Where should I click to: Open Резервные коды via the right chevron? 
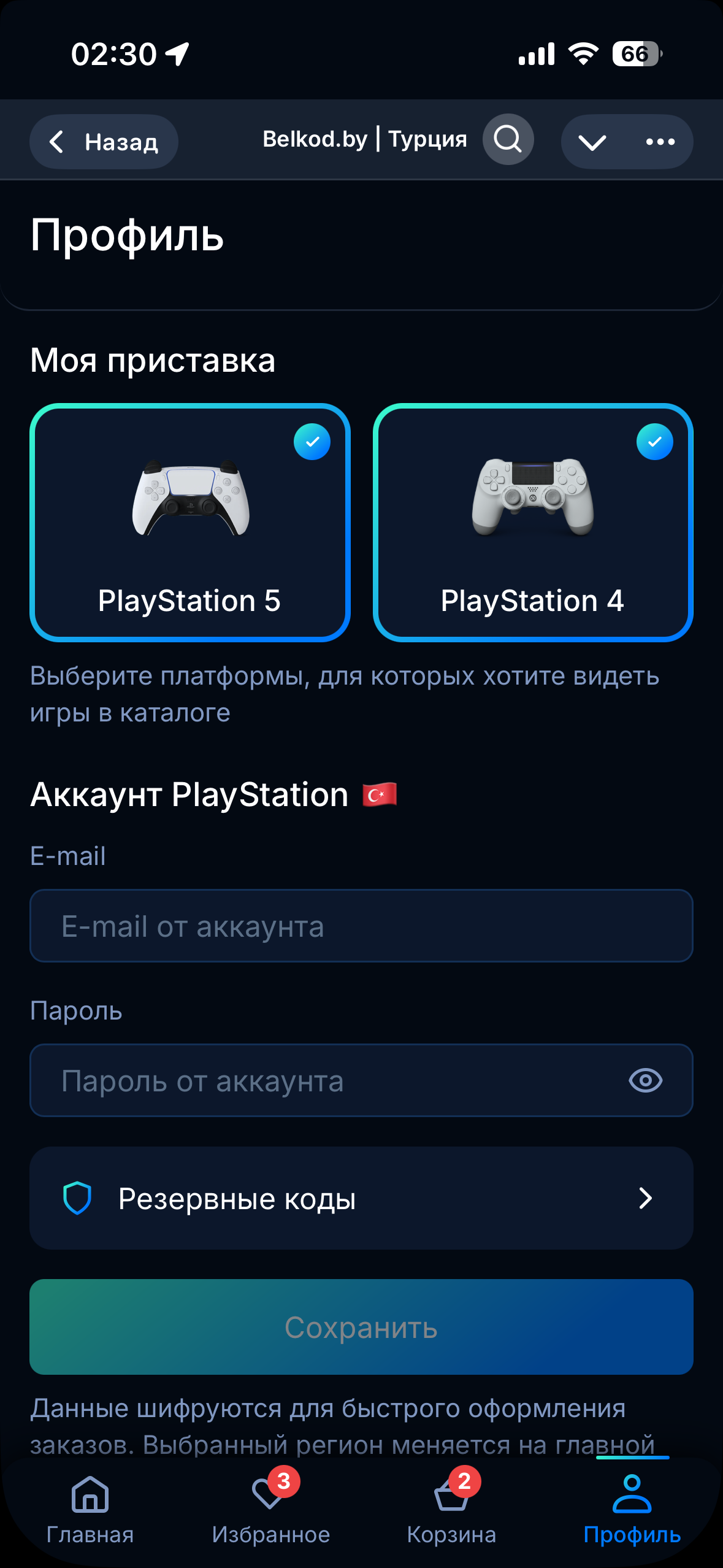coord(645,1199)
